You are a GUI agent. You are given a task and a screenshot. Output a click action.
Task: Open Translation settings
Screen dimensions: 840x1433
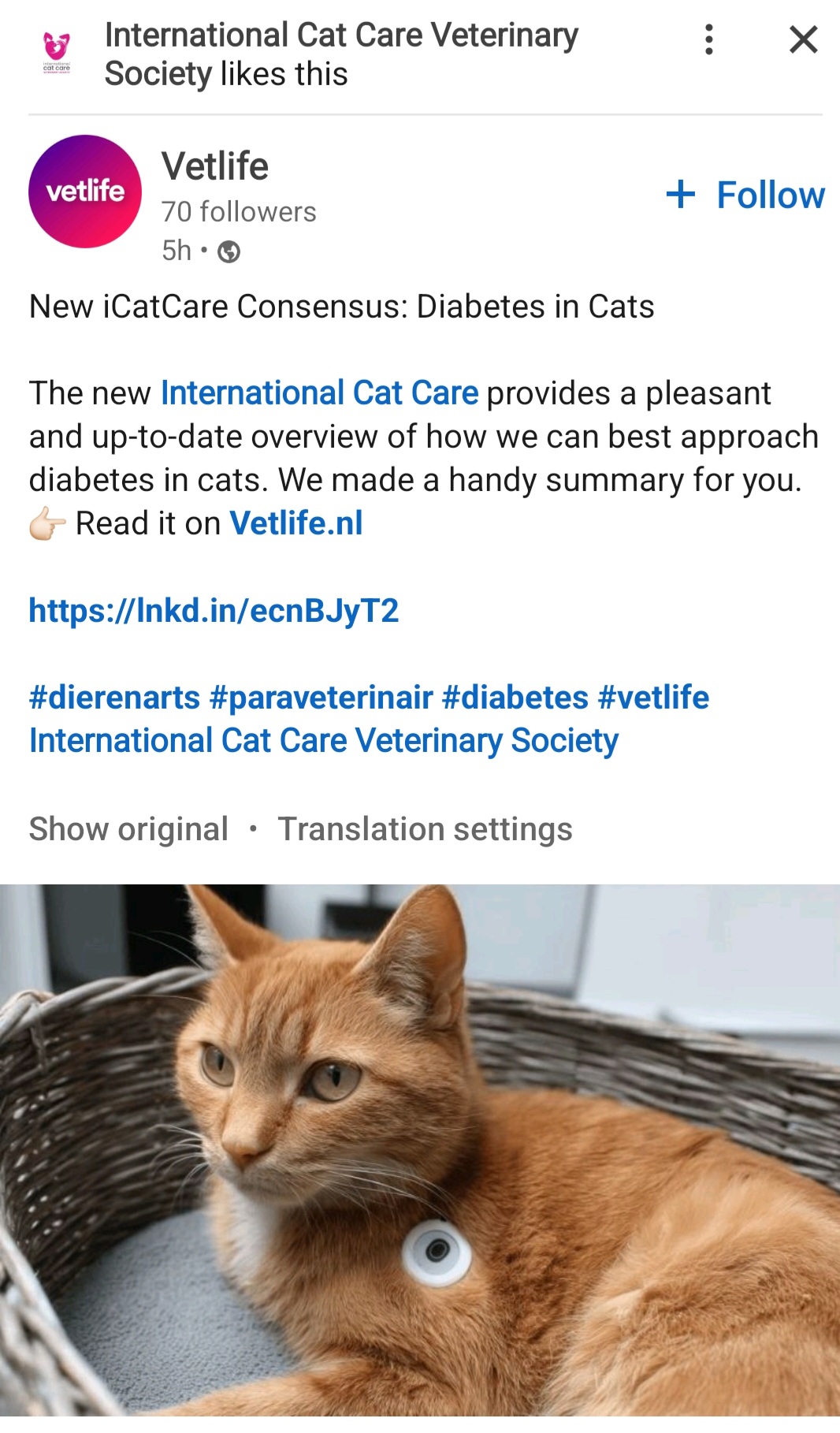(x=426, y=828)
